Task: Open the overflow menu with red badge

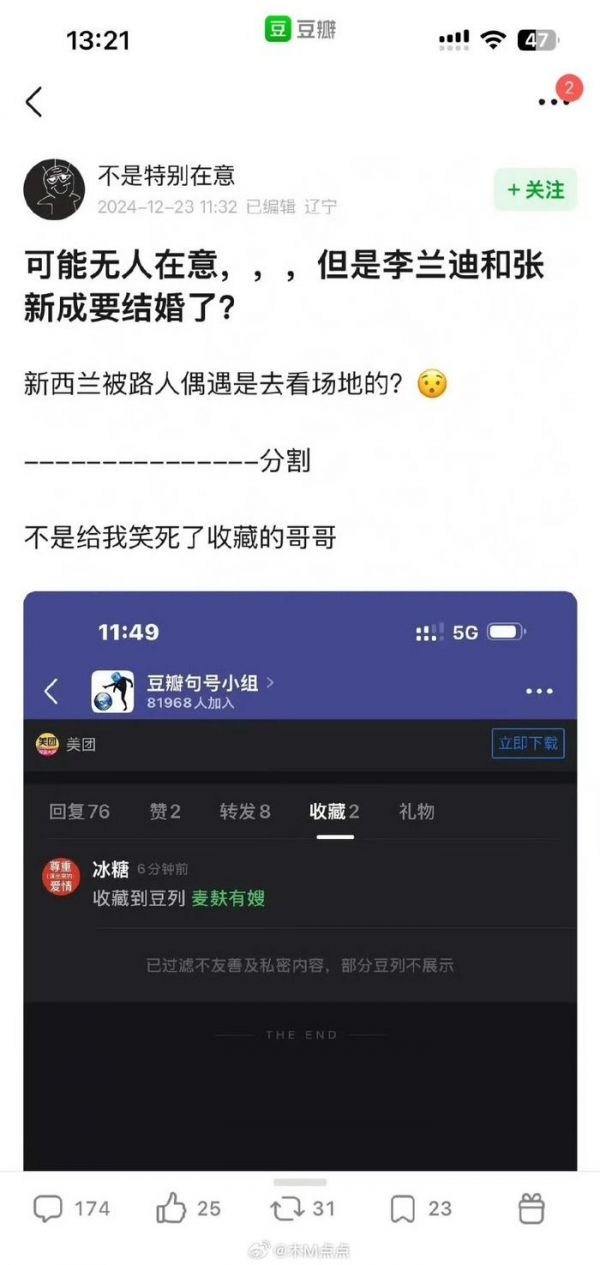Action: click(552, 100)
